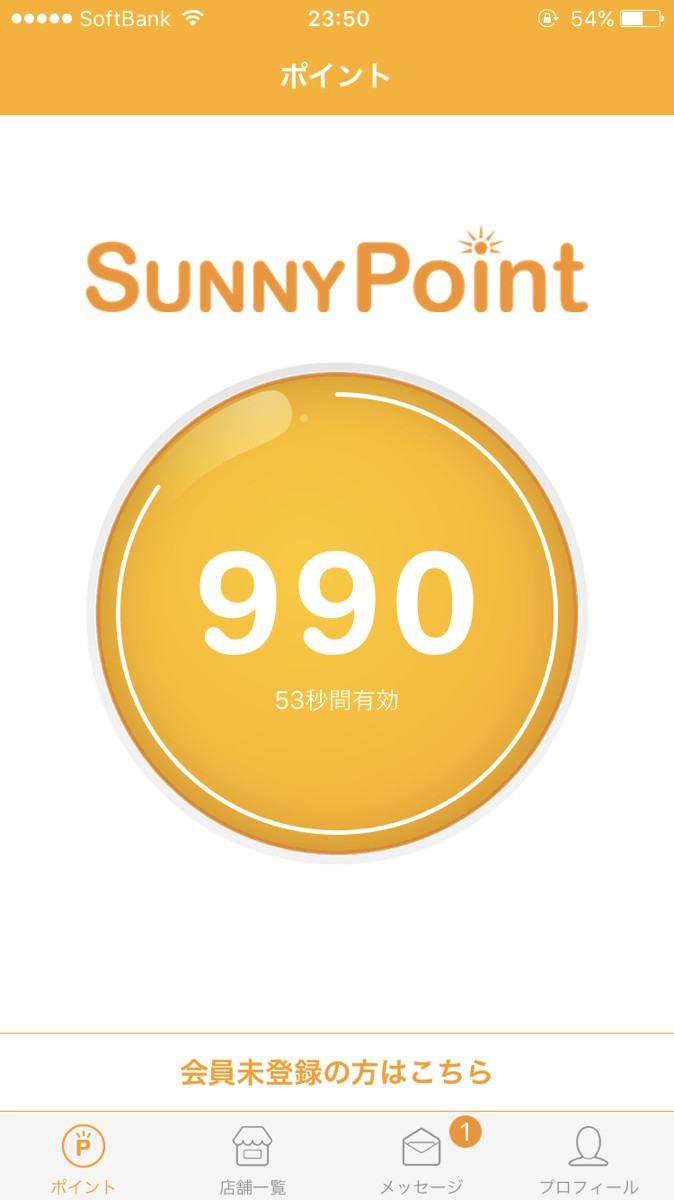Go to the プロフィール tab
The image size is (674, 1200).
[x=589, y=1158]
